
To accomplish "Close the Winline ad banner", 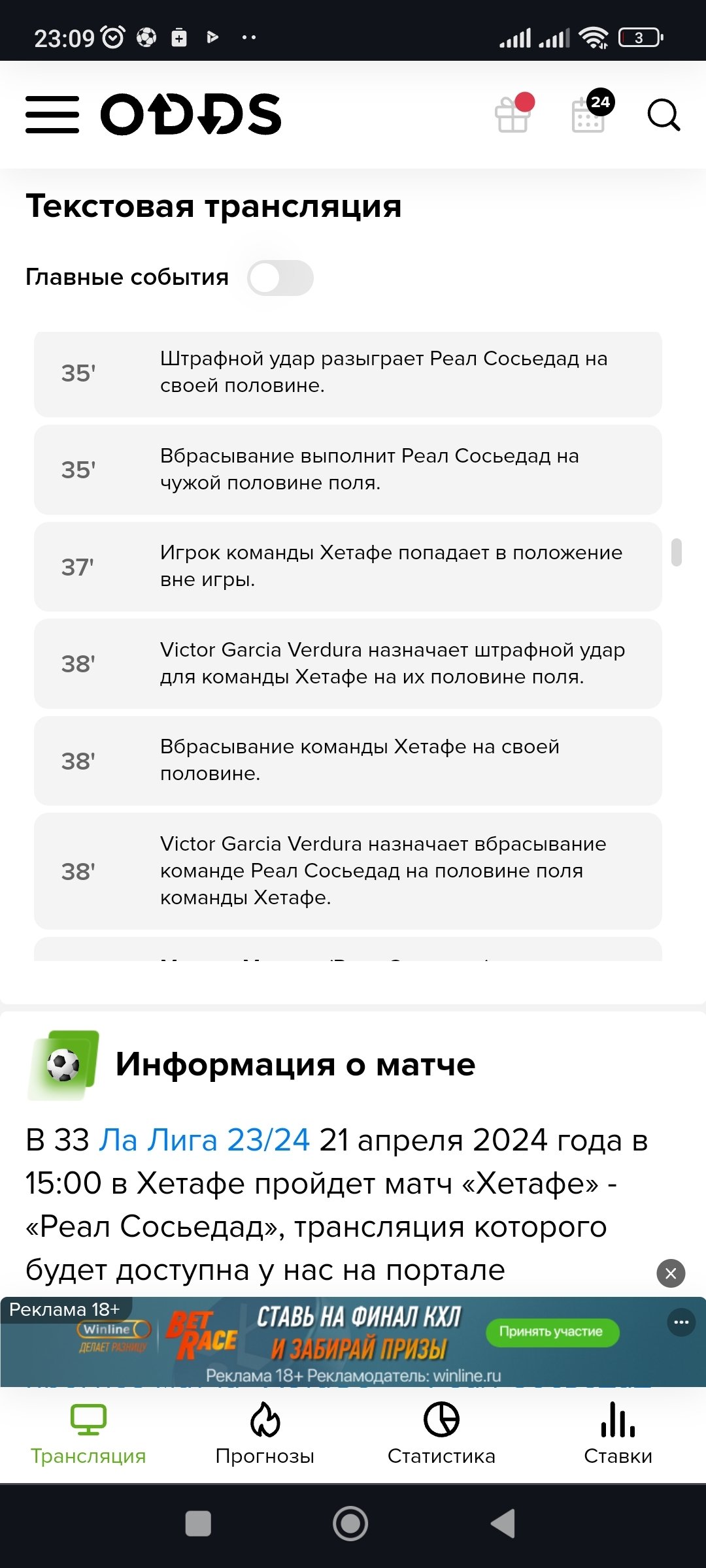I will pos(671,1273).
